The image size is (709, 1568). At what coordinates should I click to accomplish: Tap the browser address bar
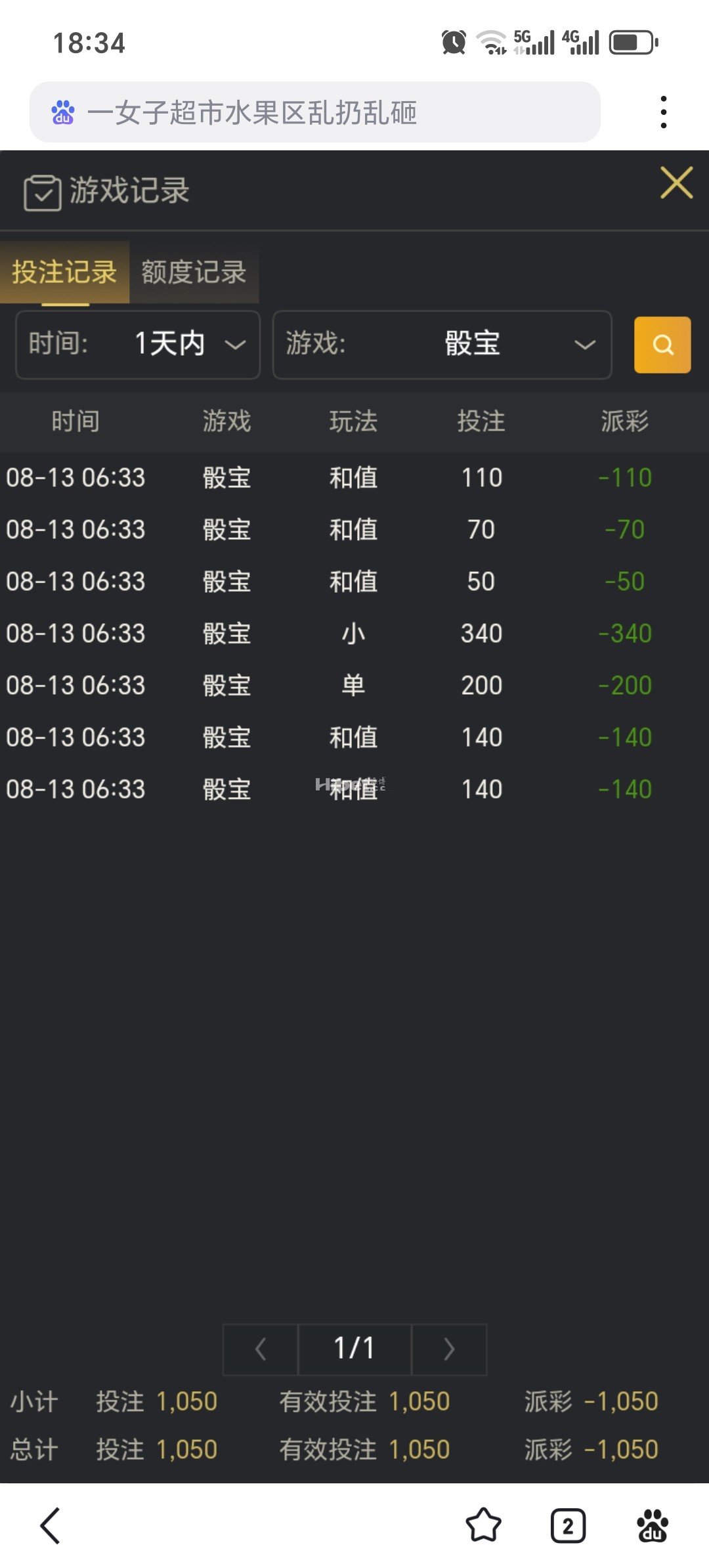[x=315, y=112]
